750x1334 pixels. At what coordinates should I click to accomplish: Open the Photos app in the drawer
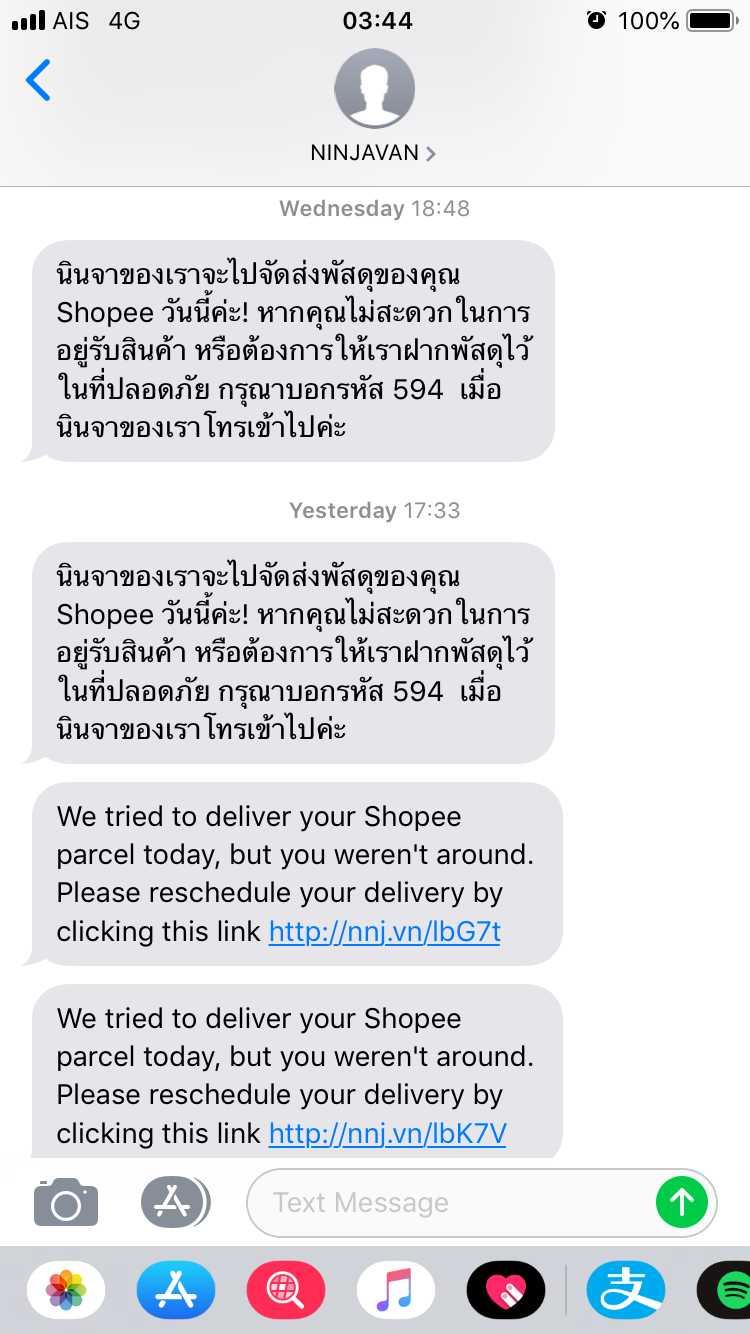point(66,1289)
